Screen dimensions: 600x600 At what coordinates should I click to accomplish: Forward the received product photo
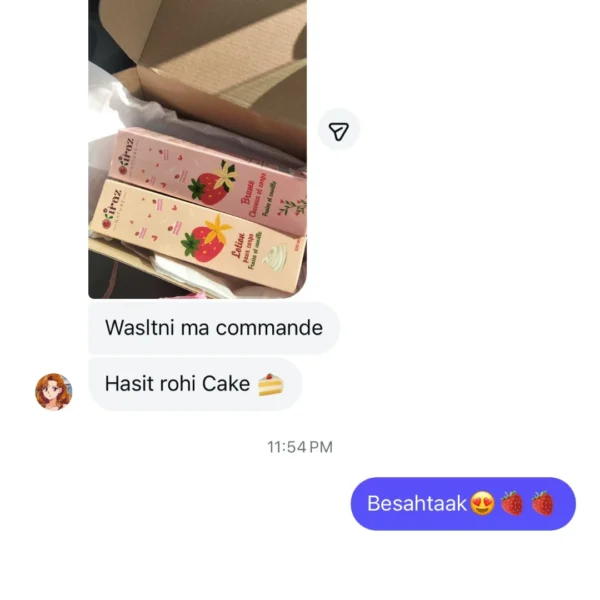[x=339, y=131]
